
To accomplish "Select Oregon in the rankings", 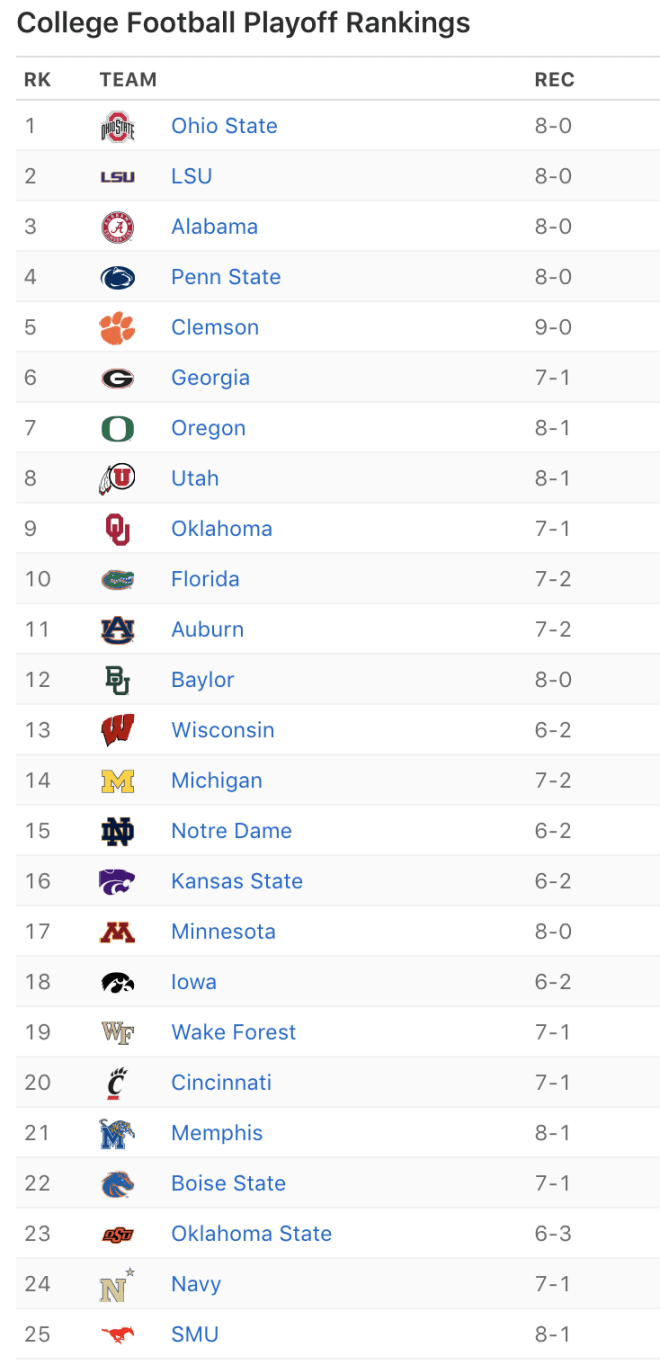I will (208, 428).
